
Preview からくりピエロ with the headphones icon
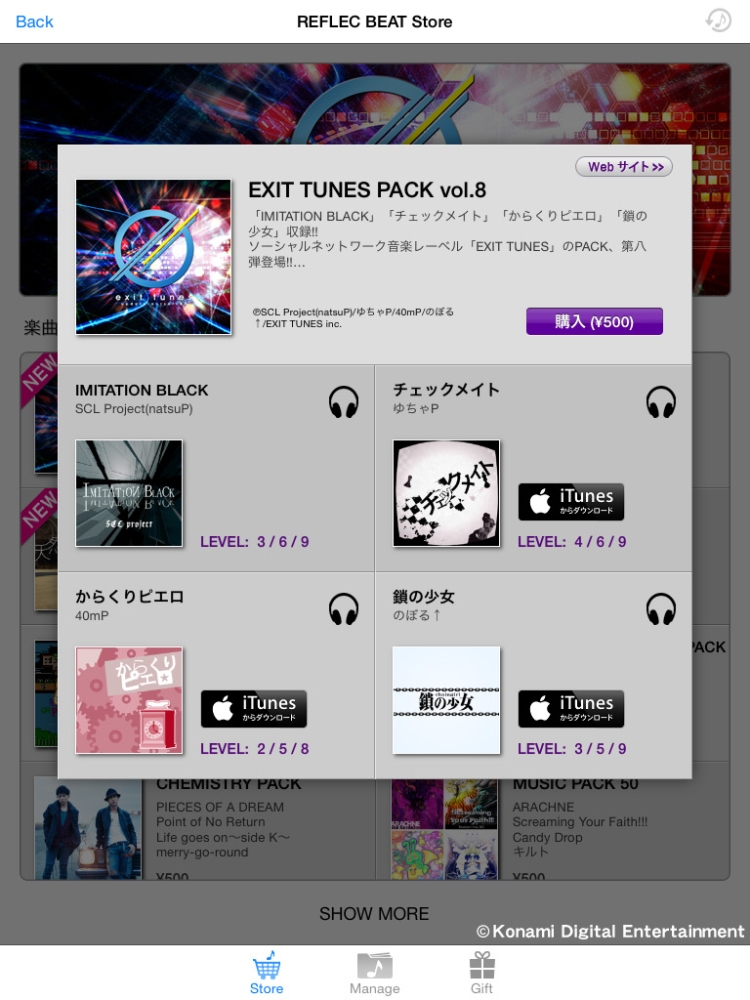click(344, 609)
